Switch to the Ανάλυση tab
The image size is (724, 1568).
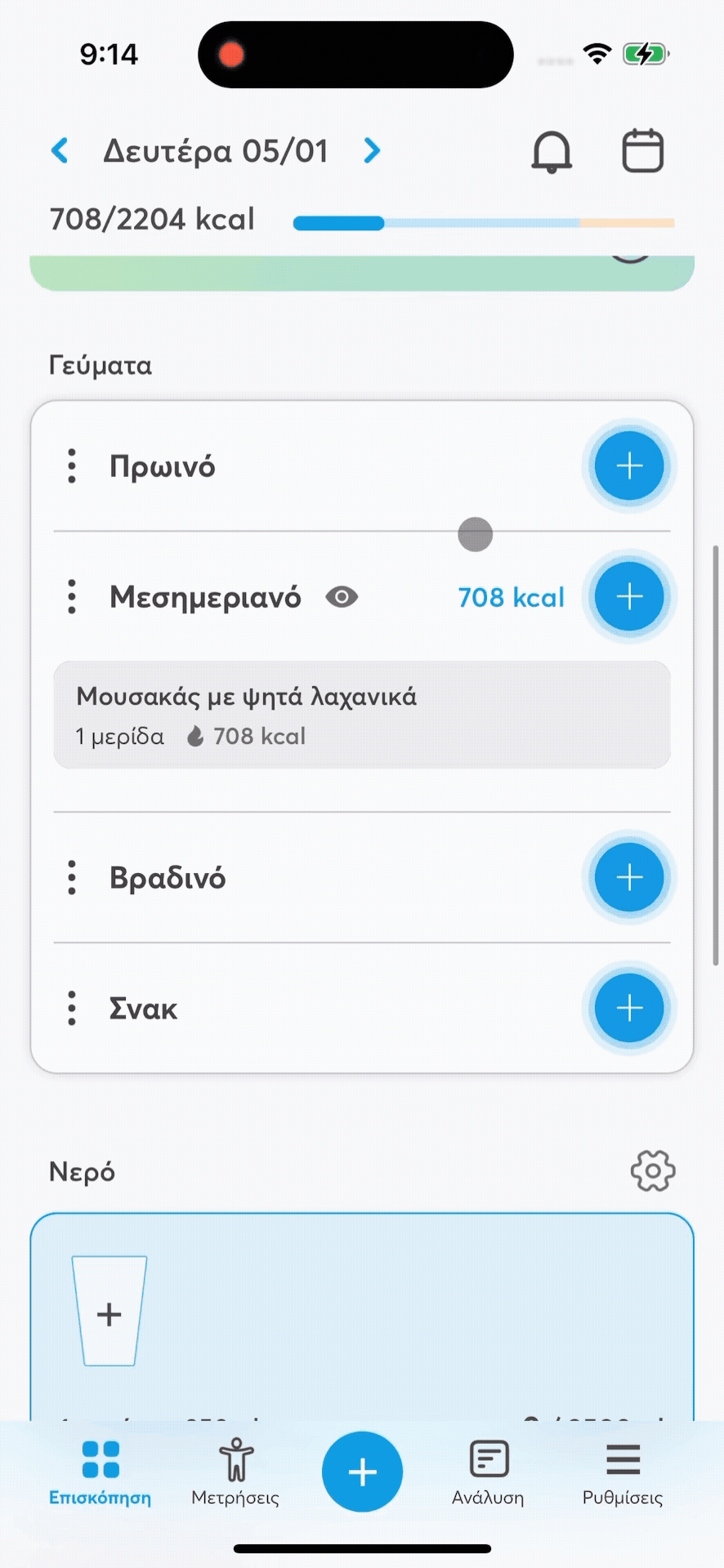[488, 1472]
